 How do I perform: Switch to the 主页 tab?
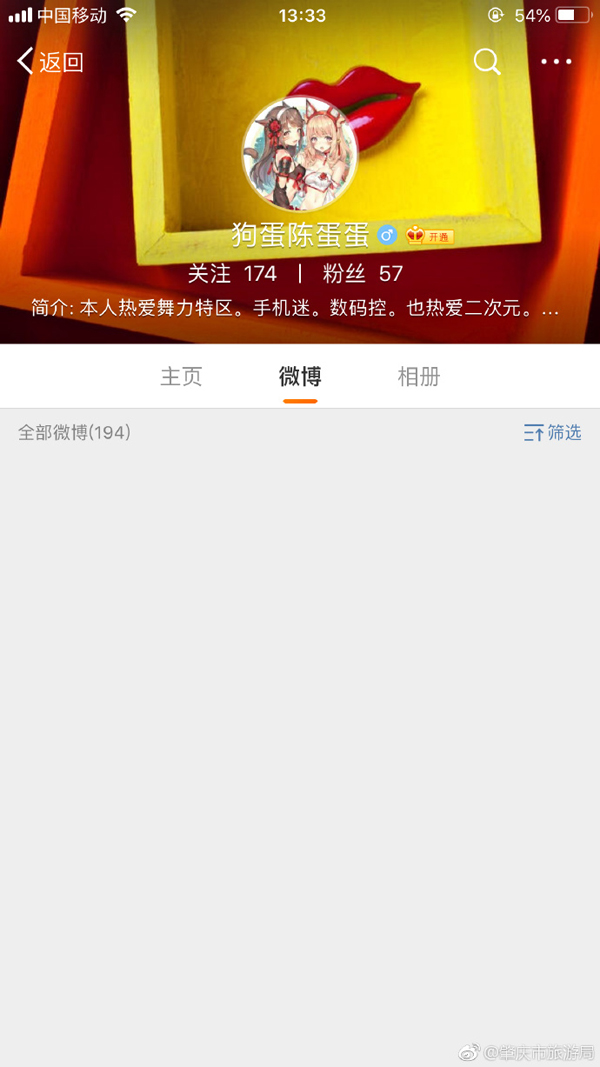coord(181,377)
